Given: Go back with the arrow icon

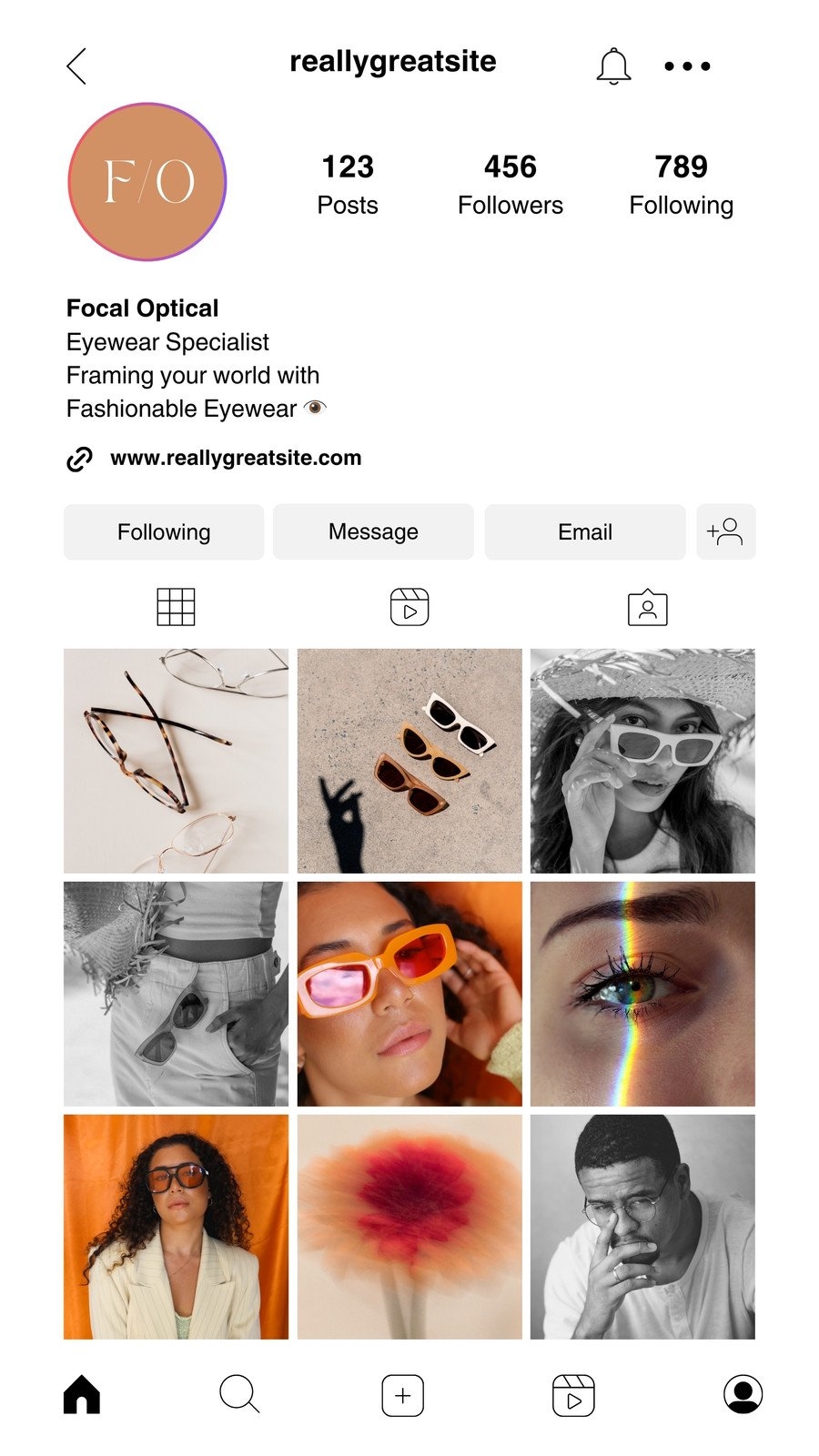Looking at the screenshot, I should click(x=76, y=66).
